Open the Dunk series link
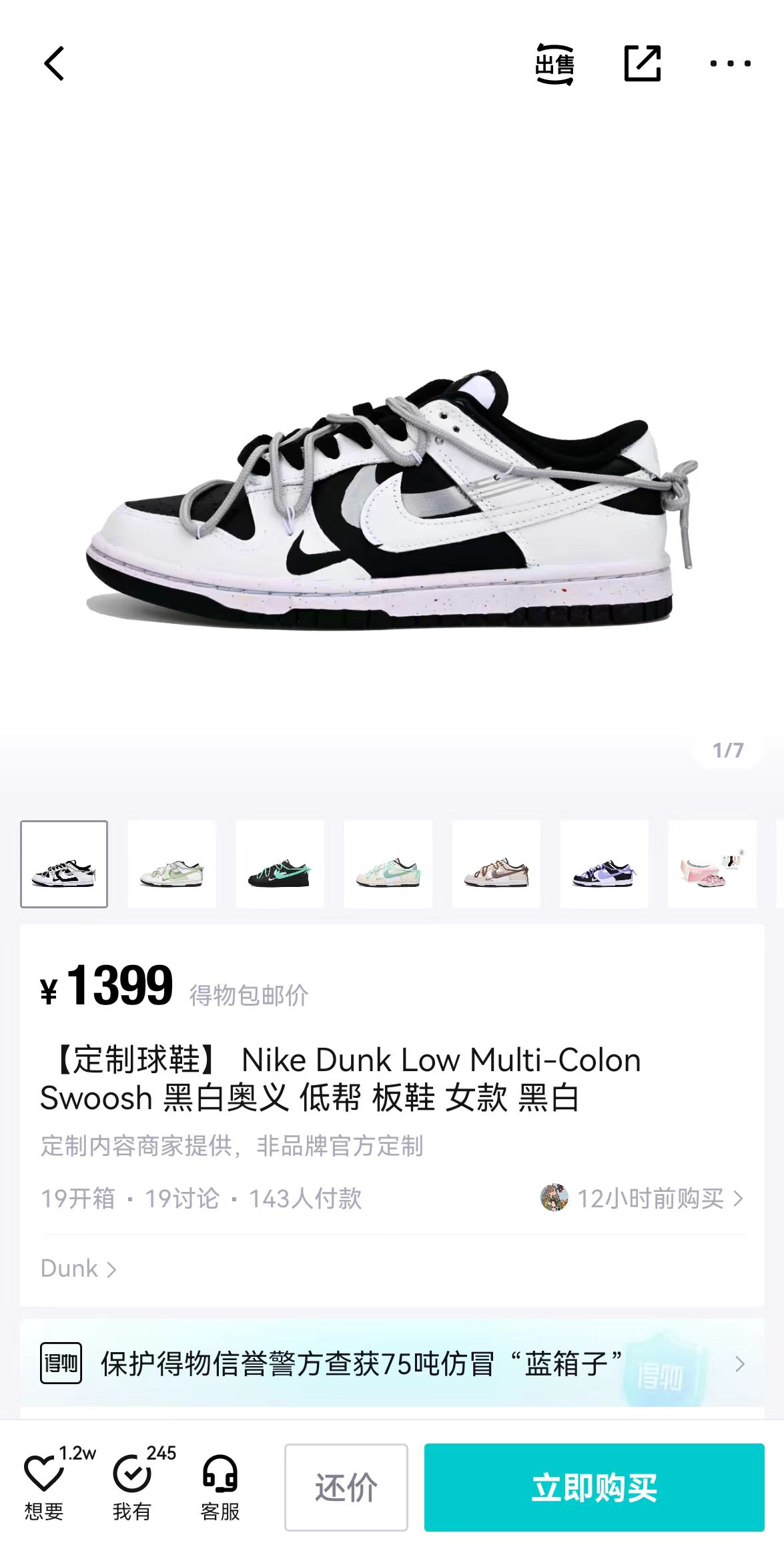Viewport: 784px width, 1555px height. click(79, 1269)
